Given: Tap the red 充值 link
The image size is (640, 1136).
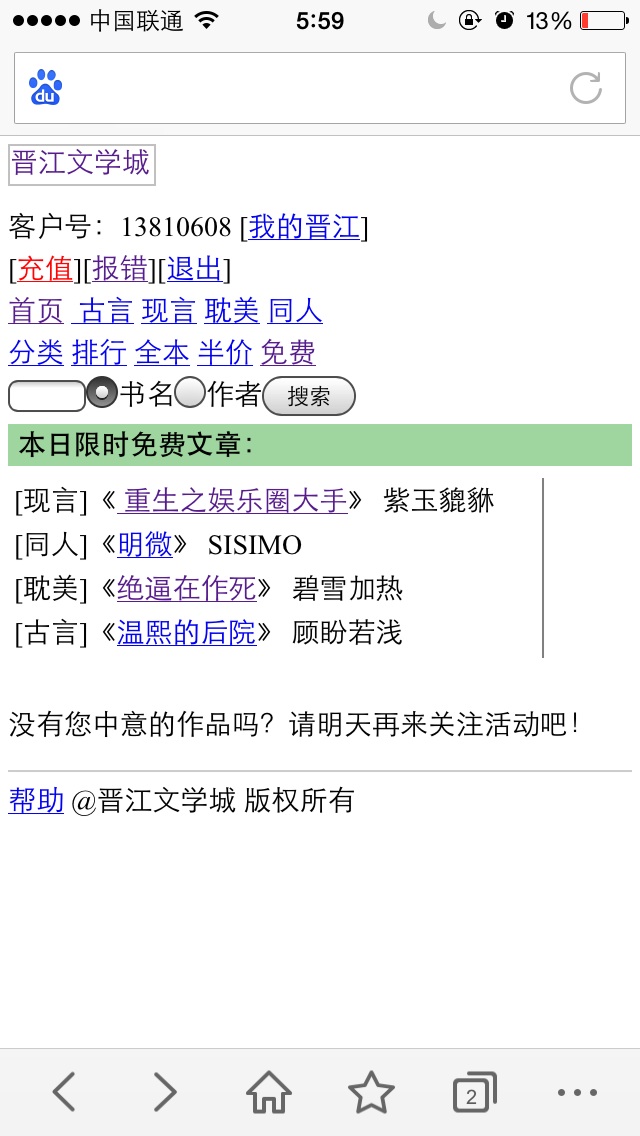Looking at the screenshot, I should 45,270.
